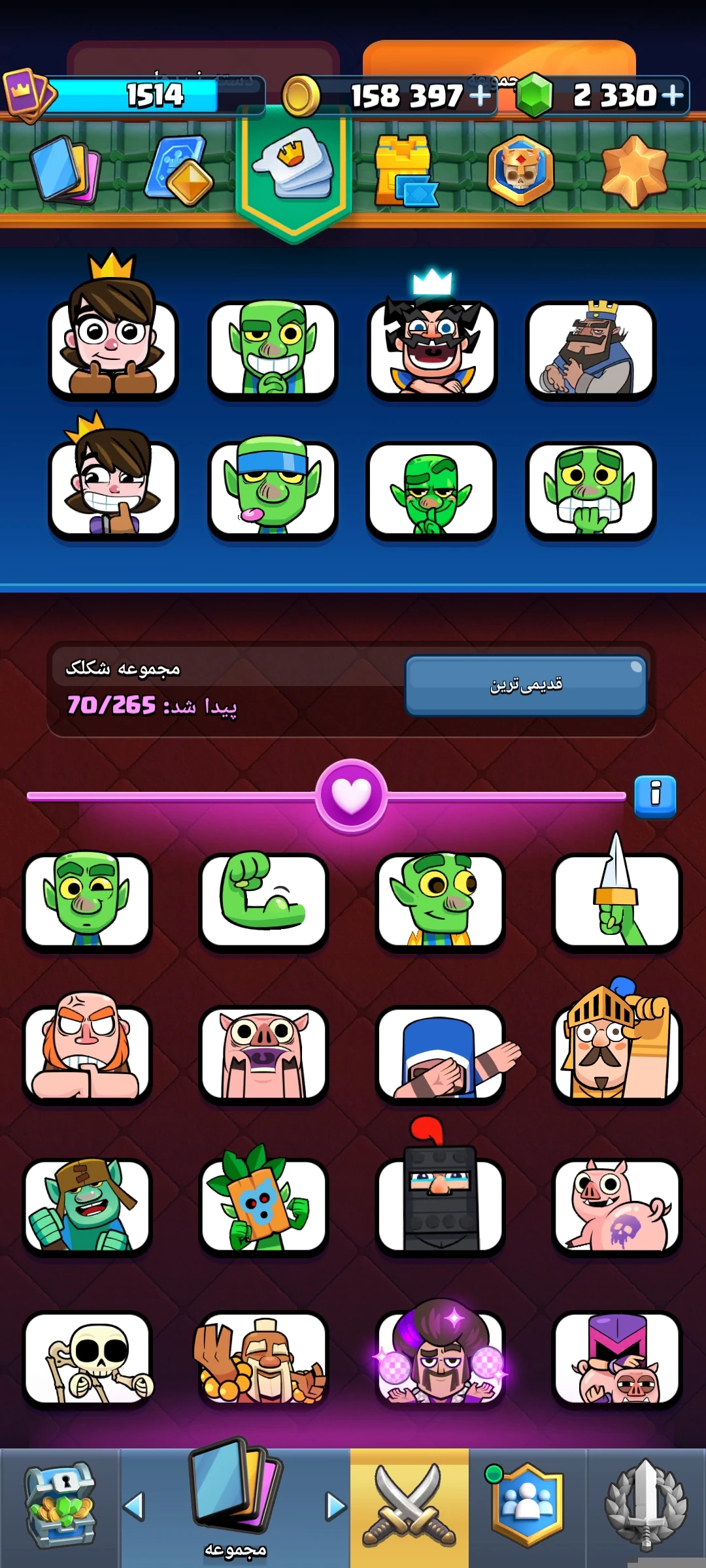This screenshot has width=706, height=1568.
Task: Open the magic items tab
Action: pyautogui.click(x=179, y=170)
